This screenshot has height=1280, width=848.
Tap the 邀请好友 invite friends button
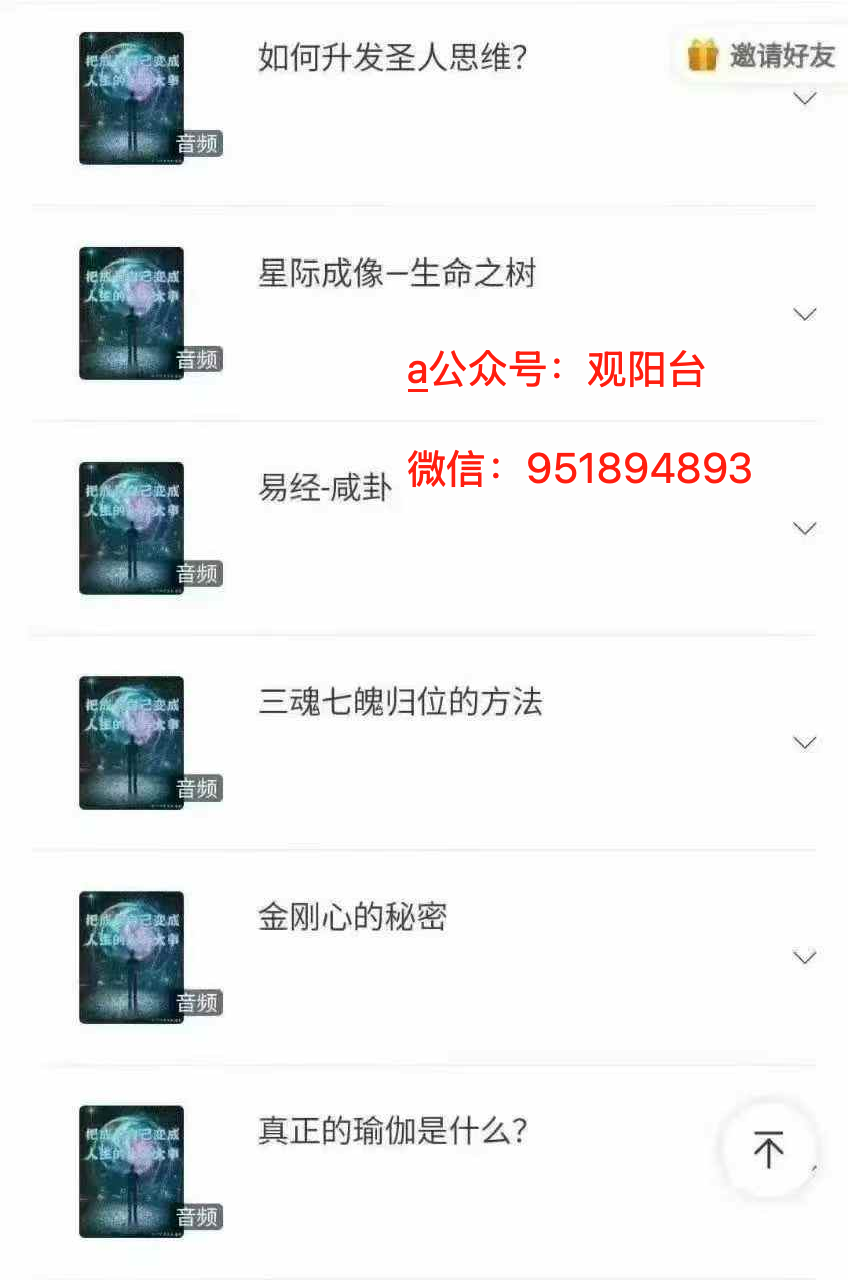[762, 56]
